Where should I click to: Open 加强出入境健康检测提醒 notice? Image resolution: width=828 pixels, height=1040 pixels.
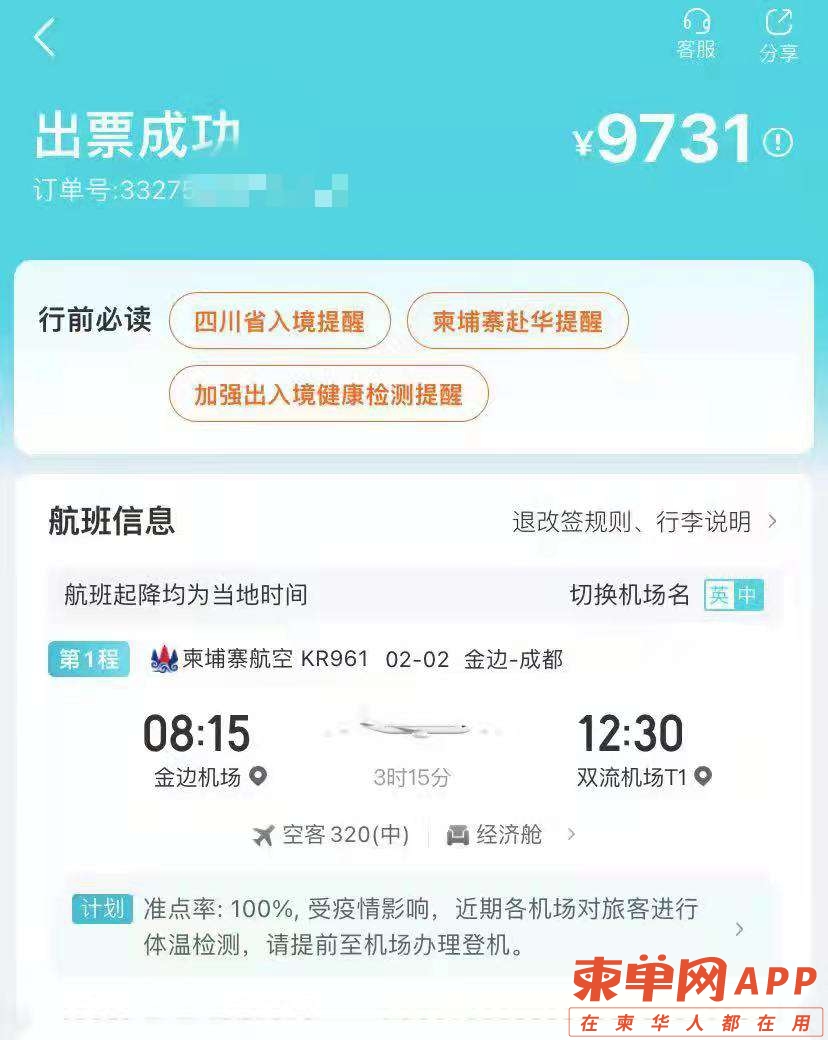328,394
